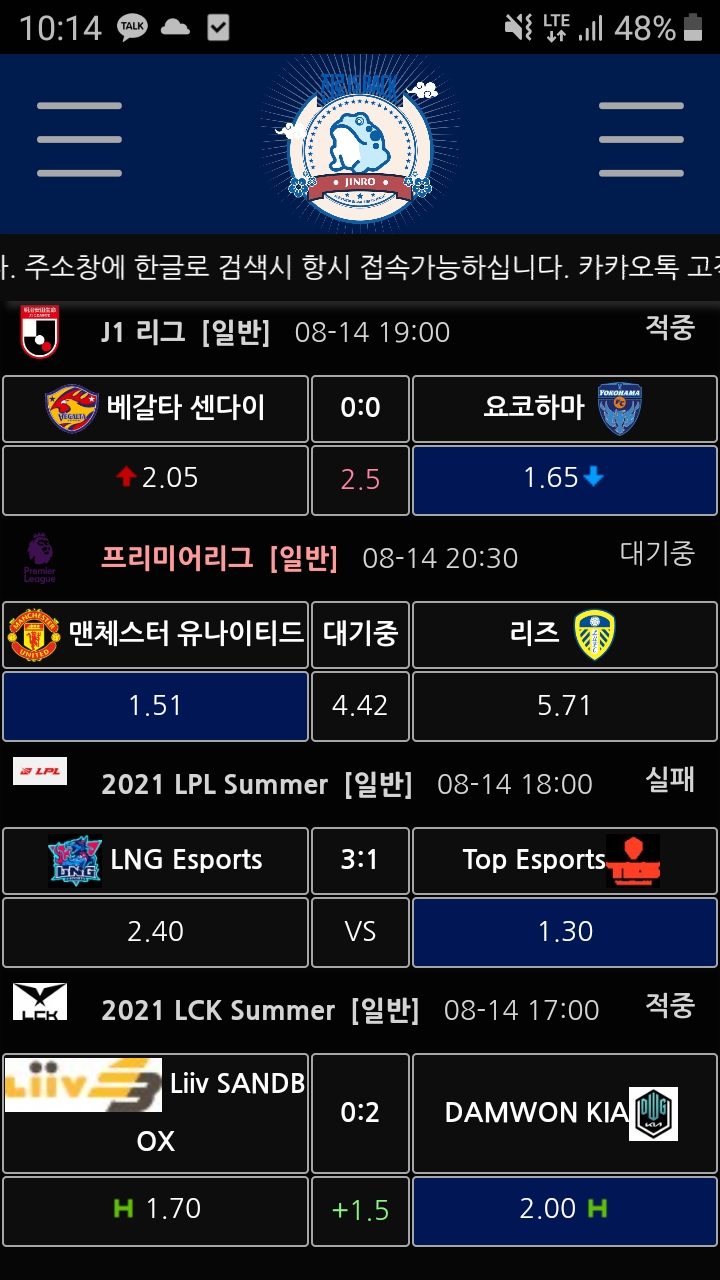
Task: Select Vegalta Sendai odds 2.05
Action: click(x=155, y=479)
